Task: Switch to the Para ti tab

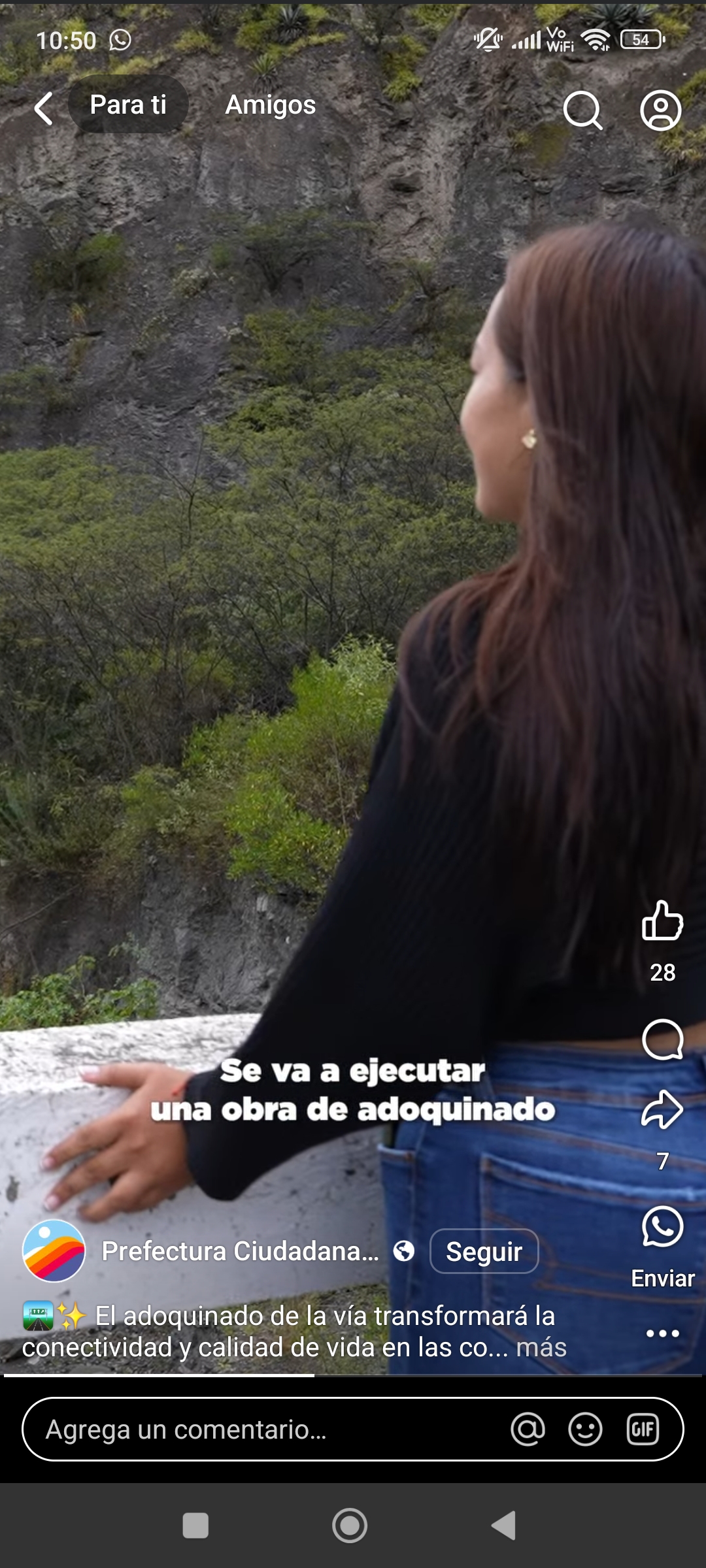Action: click(128, 105)
